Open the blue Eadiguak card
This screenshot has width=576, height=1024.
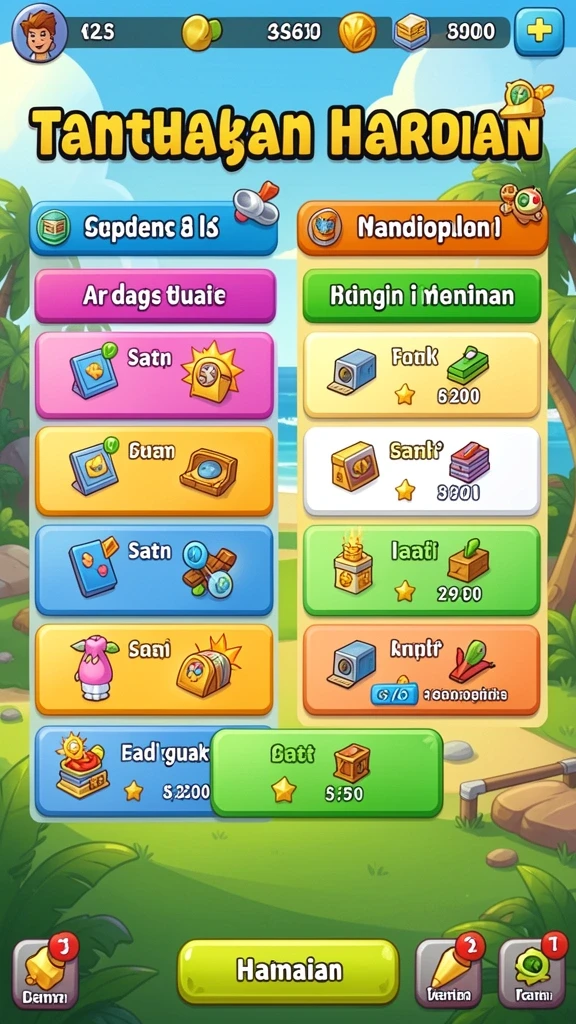(124, 772)
